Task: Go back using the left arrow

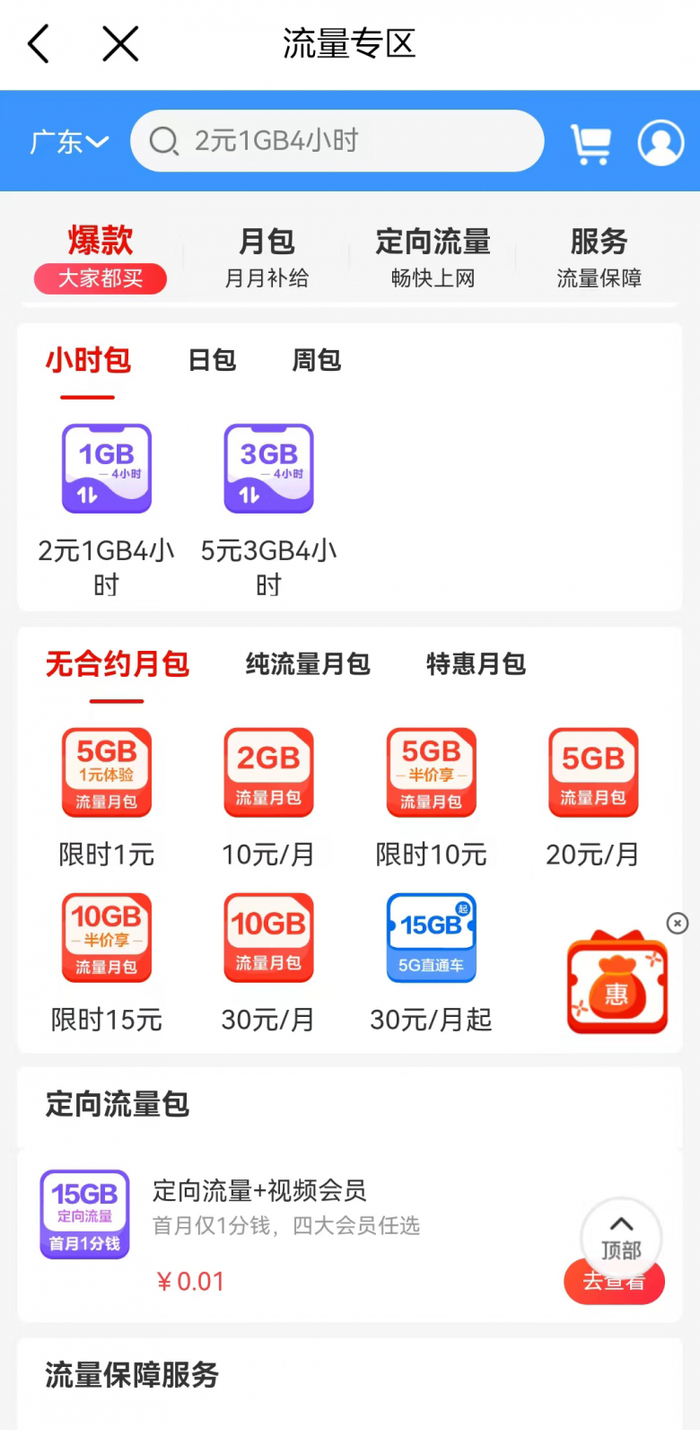Action: click(x=39, y=44)
